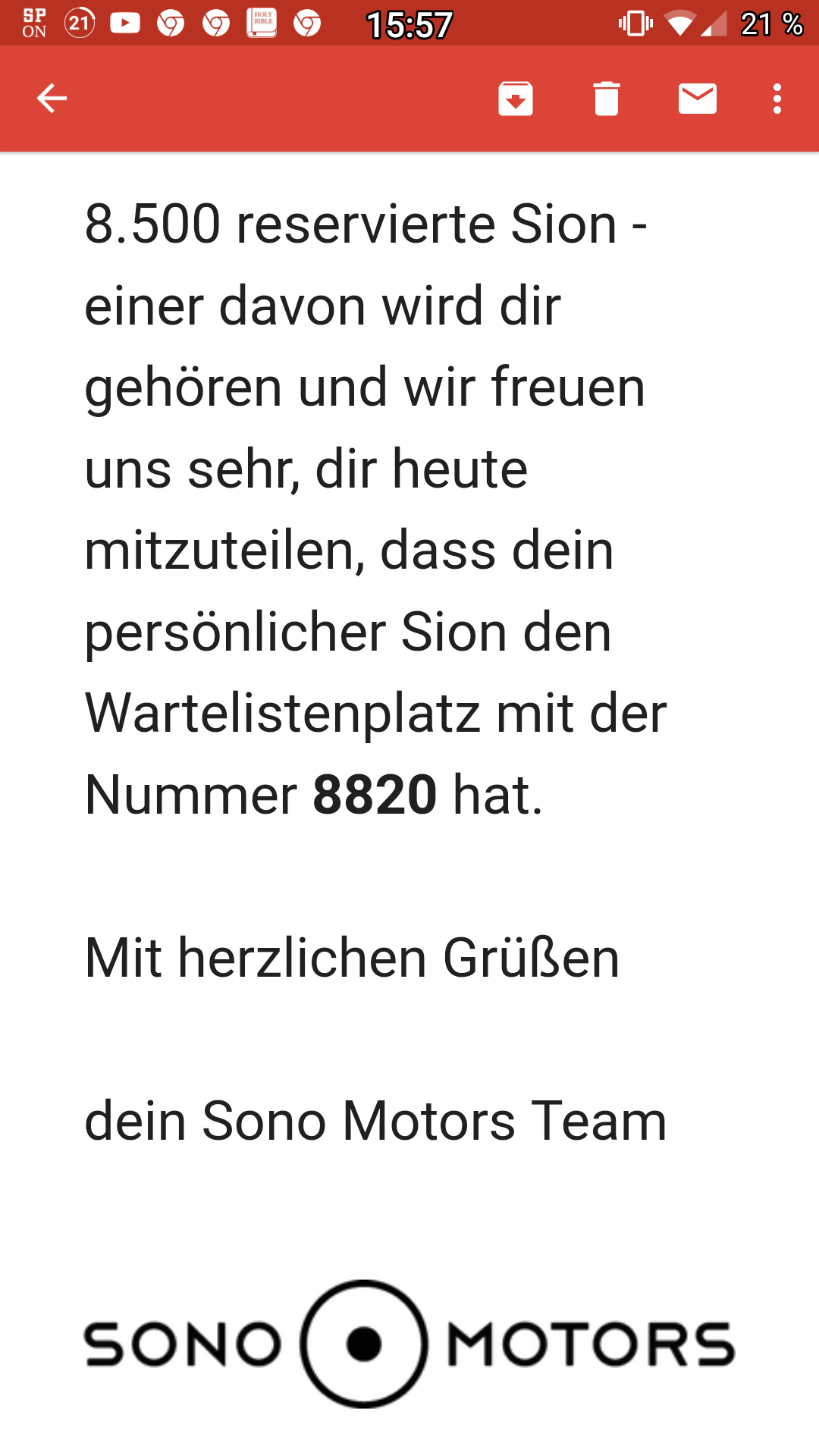This screenshot has height=1456, width=819.
Task: Archive this email
Action: 516,99
